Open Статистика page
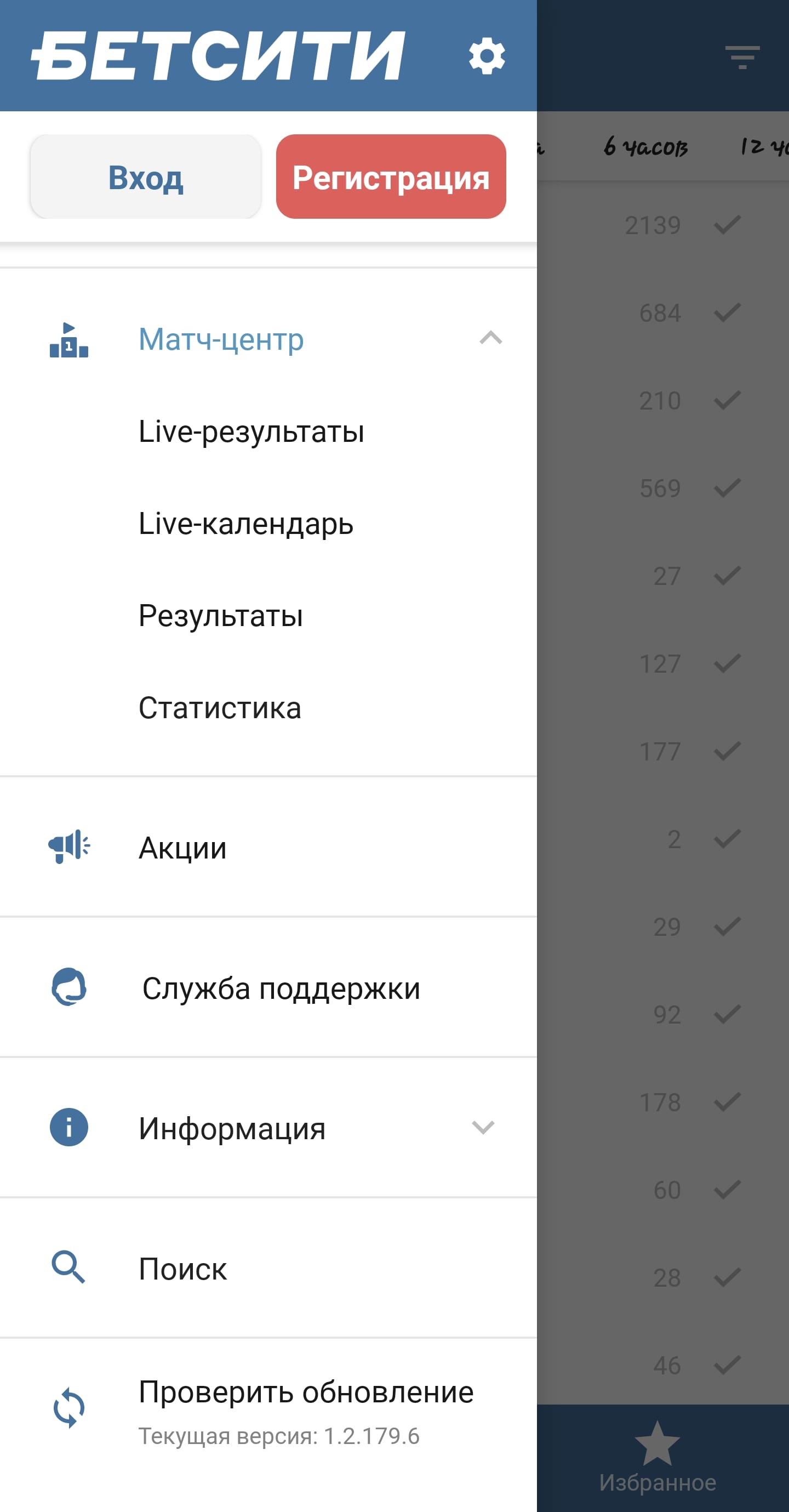Image resolution: width=789 pixels, height=1512 pixels. tap(220, 708)
